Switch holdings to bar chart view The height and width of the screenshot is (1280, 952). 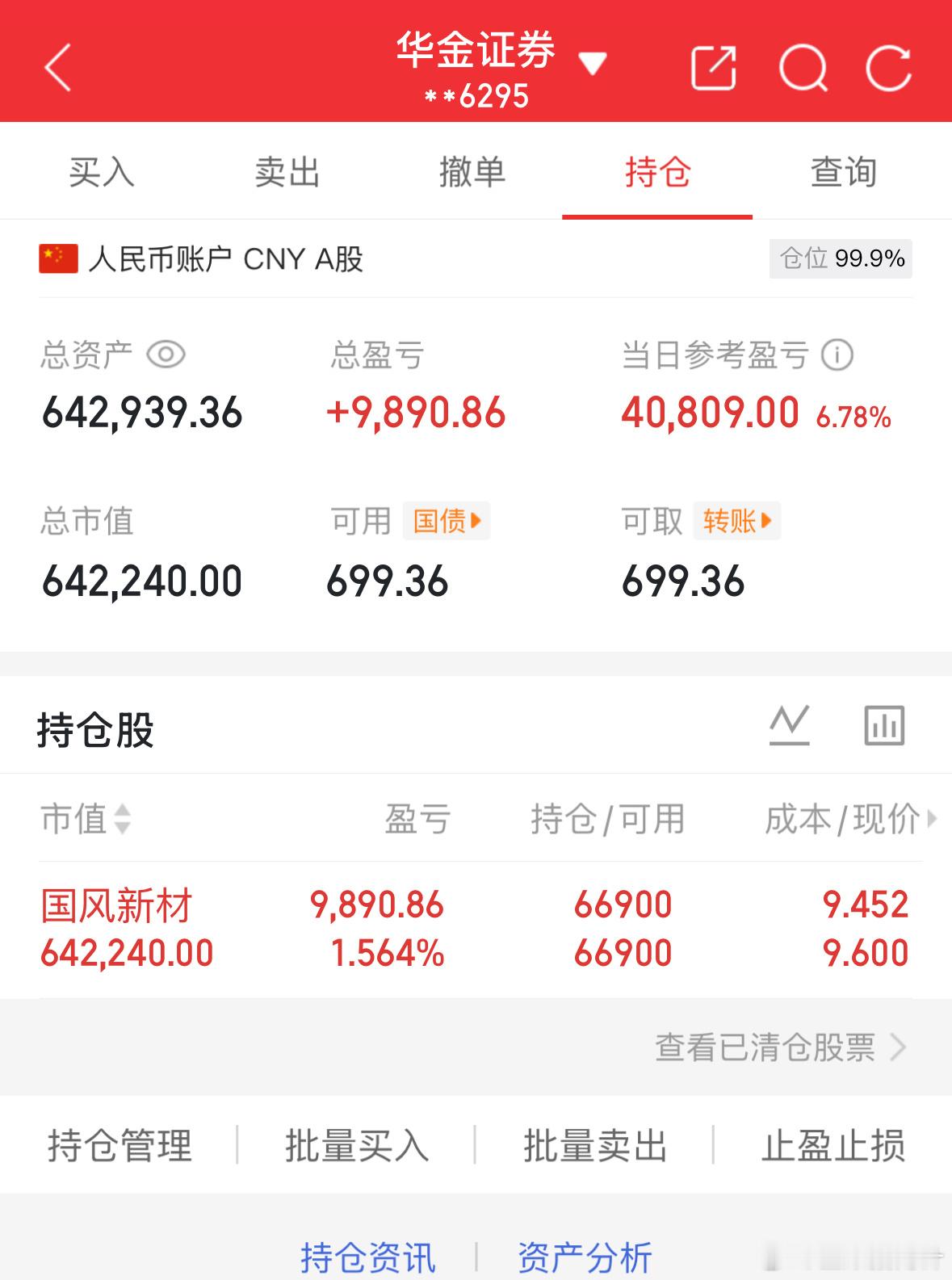pos(883,724)
